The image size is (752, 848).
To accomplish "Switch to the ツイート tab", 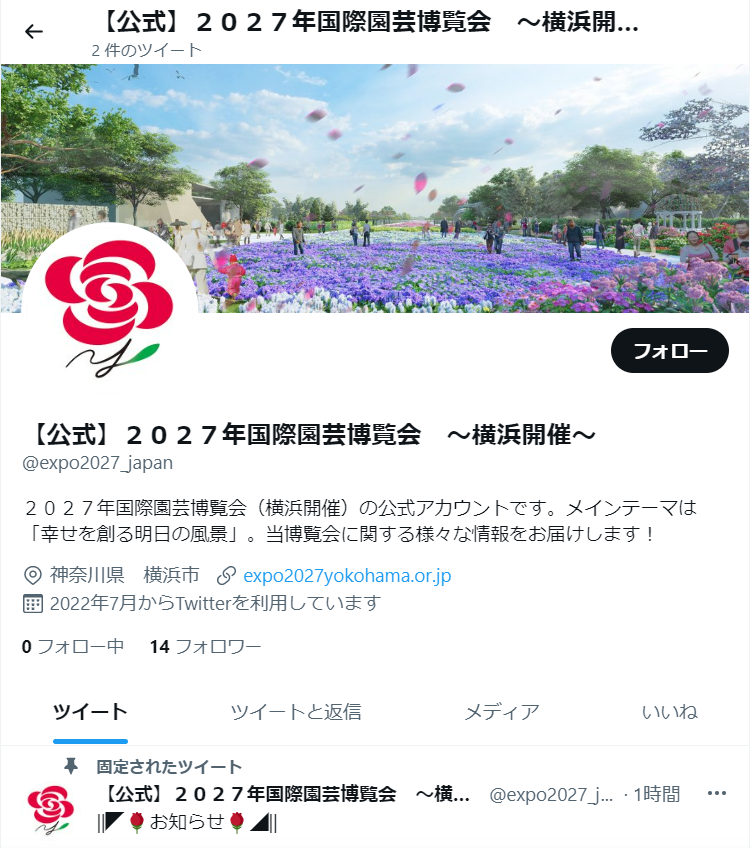I will tap(90, 712).
